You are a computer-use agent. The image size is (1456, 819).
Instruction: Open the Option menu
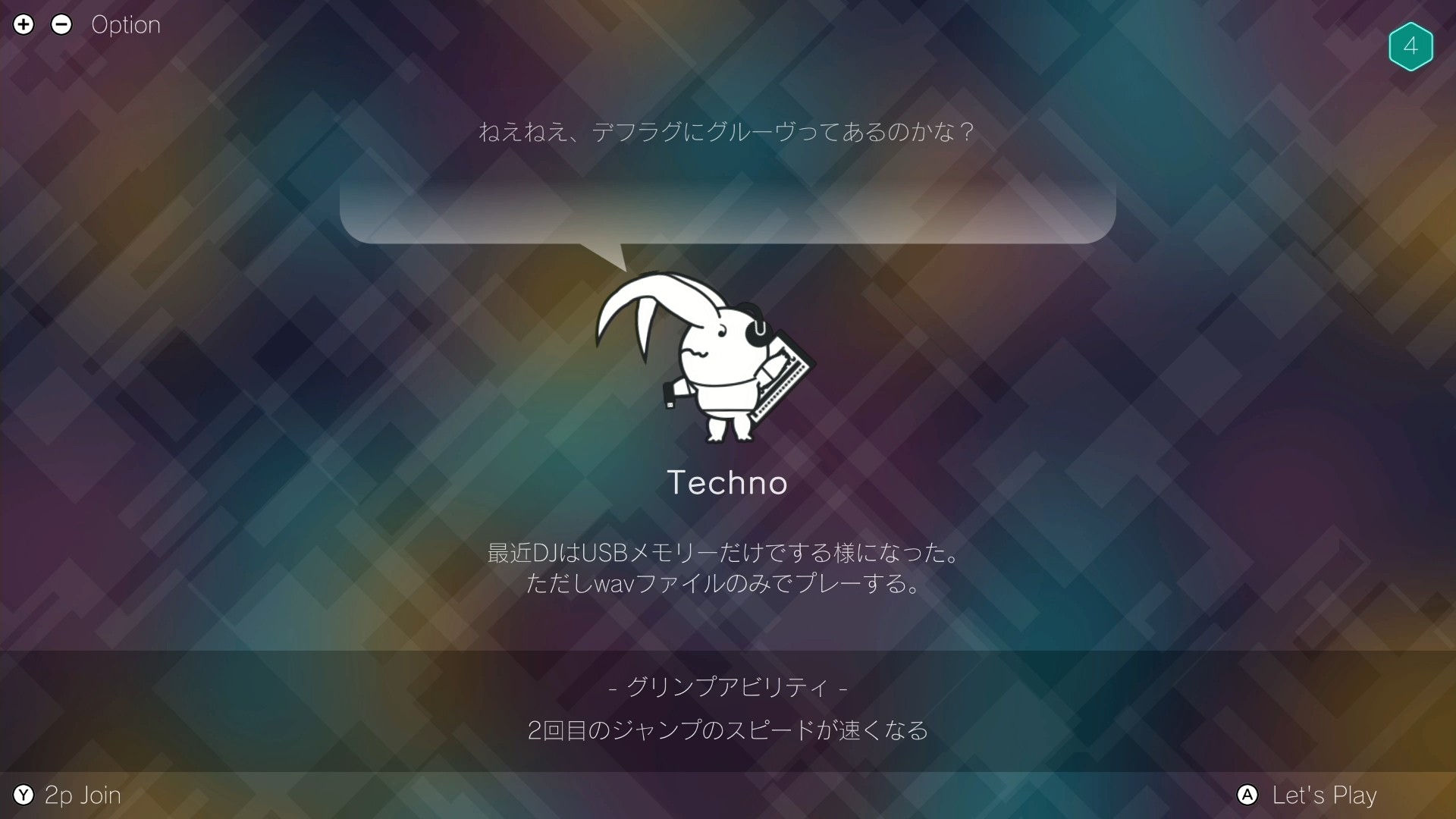[125, 25]
